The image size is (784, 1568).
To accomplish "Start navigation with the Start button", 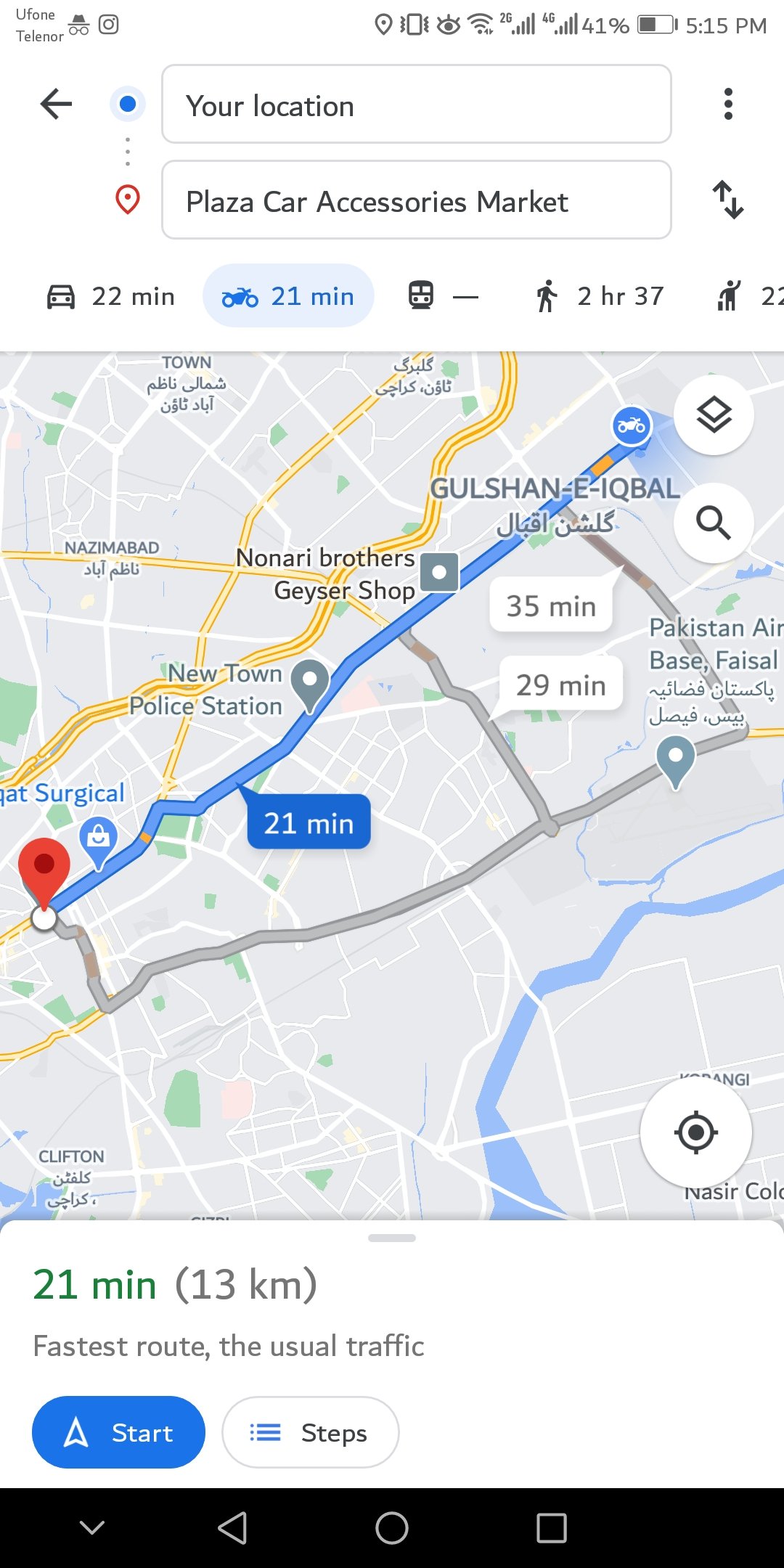I will tap(118, 1432).
